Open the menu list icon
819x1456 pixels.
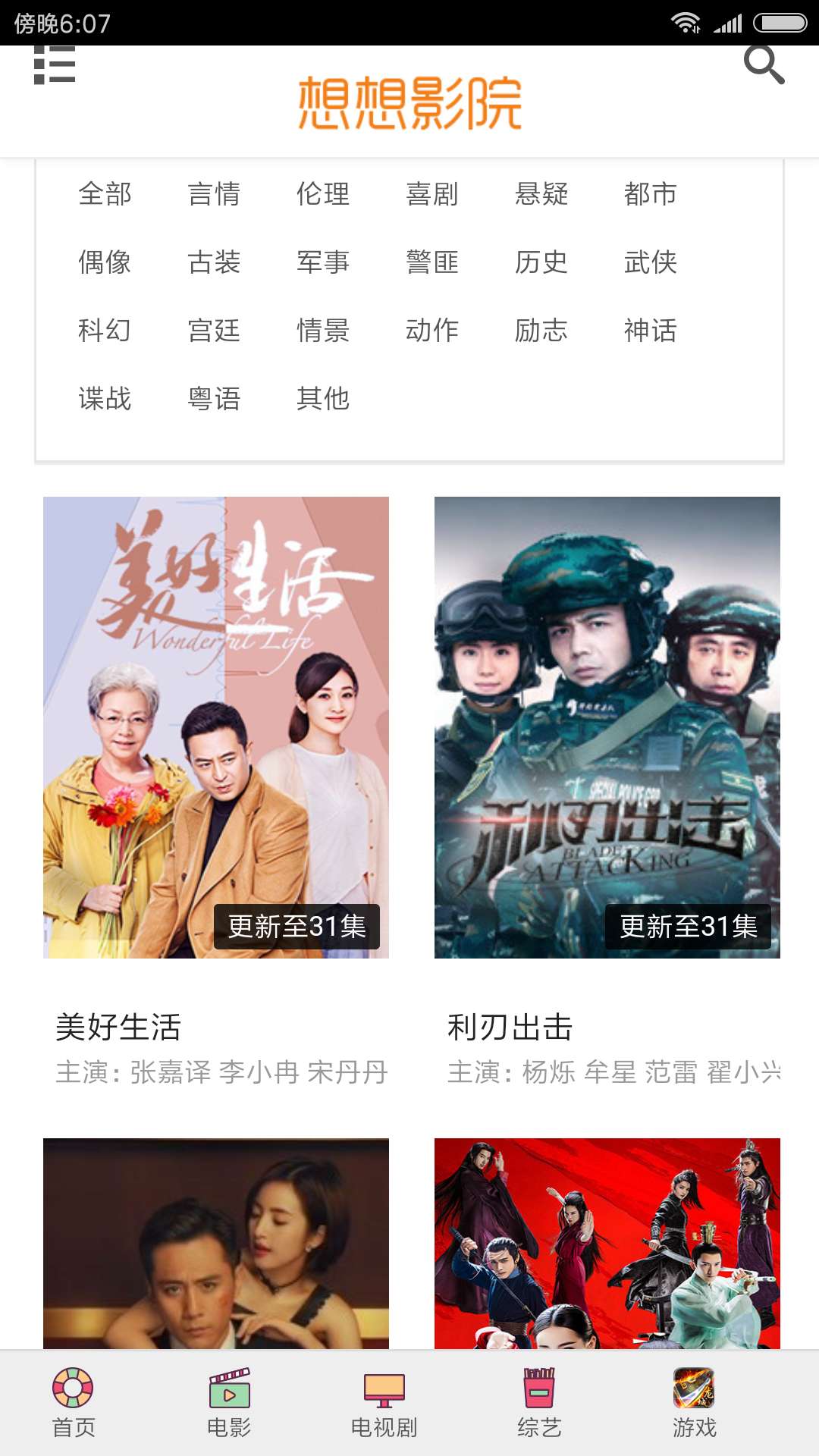(x=55, y=65)
